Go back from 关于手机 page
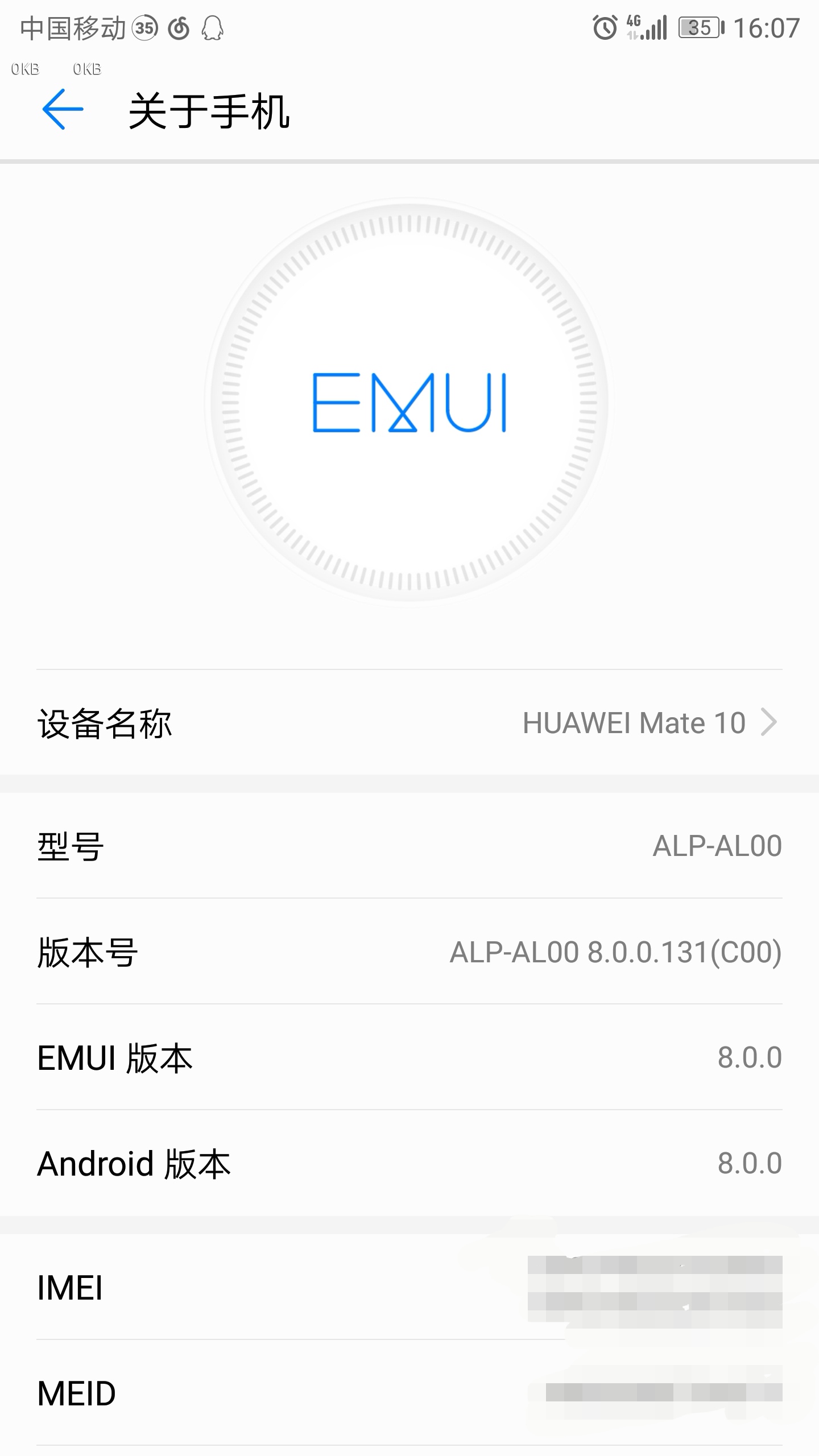The image size is (819, 1456). pyautogui.click(x=63, y=110)
